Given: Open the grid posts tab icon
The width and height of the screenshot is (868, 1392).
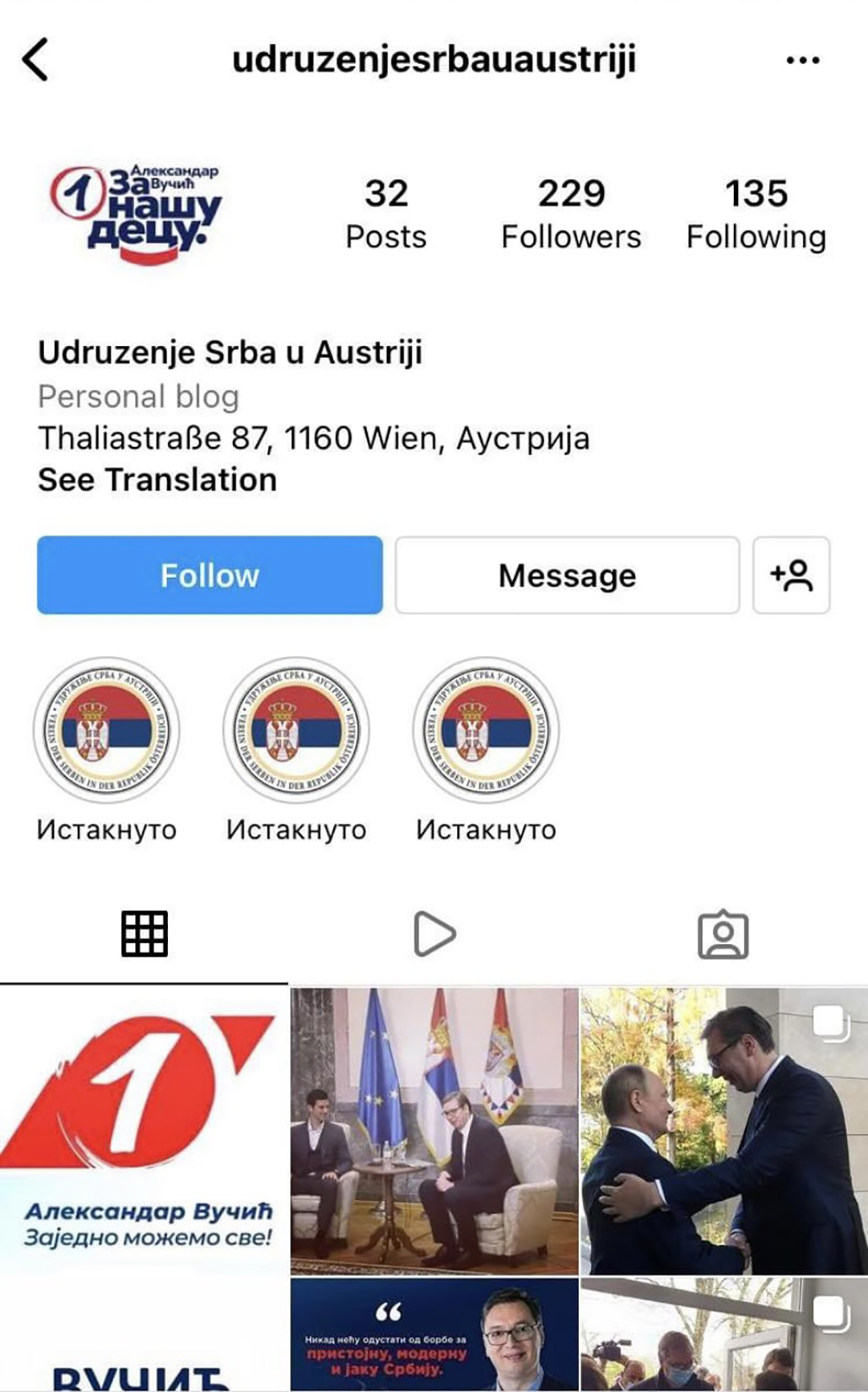Looking at the screenshot, I should pos(145,932).
